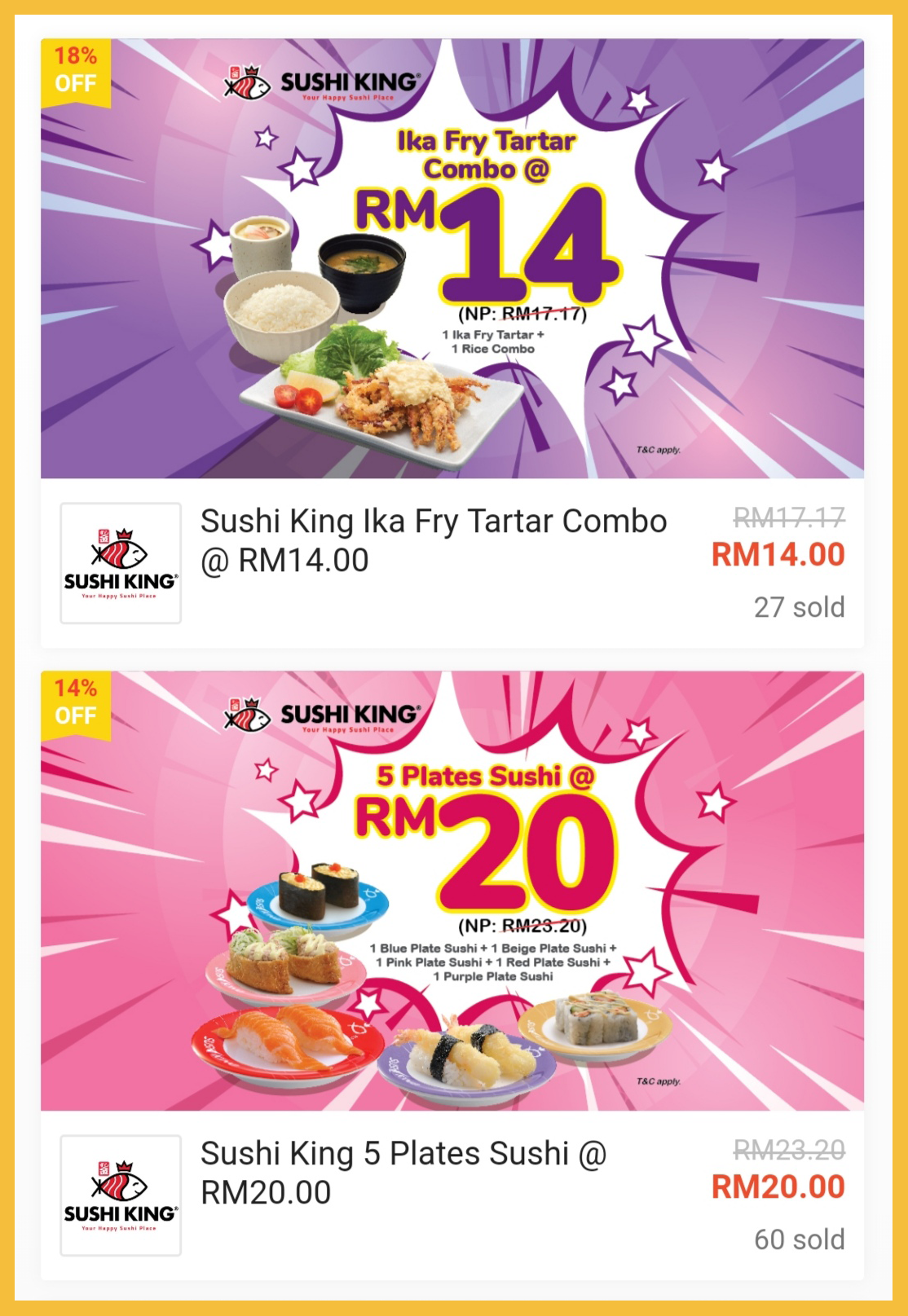Open the Sushi King Ika Fry Tartar Combo deal
Screen dimensions: 908x1316
pyautogui.click(x=433, y=540)
